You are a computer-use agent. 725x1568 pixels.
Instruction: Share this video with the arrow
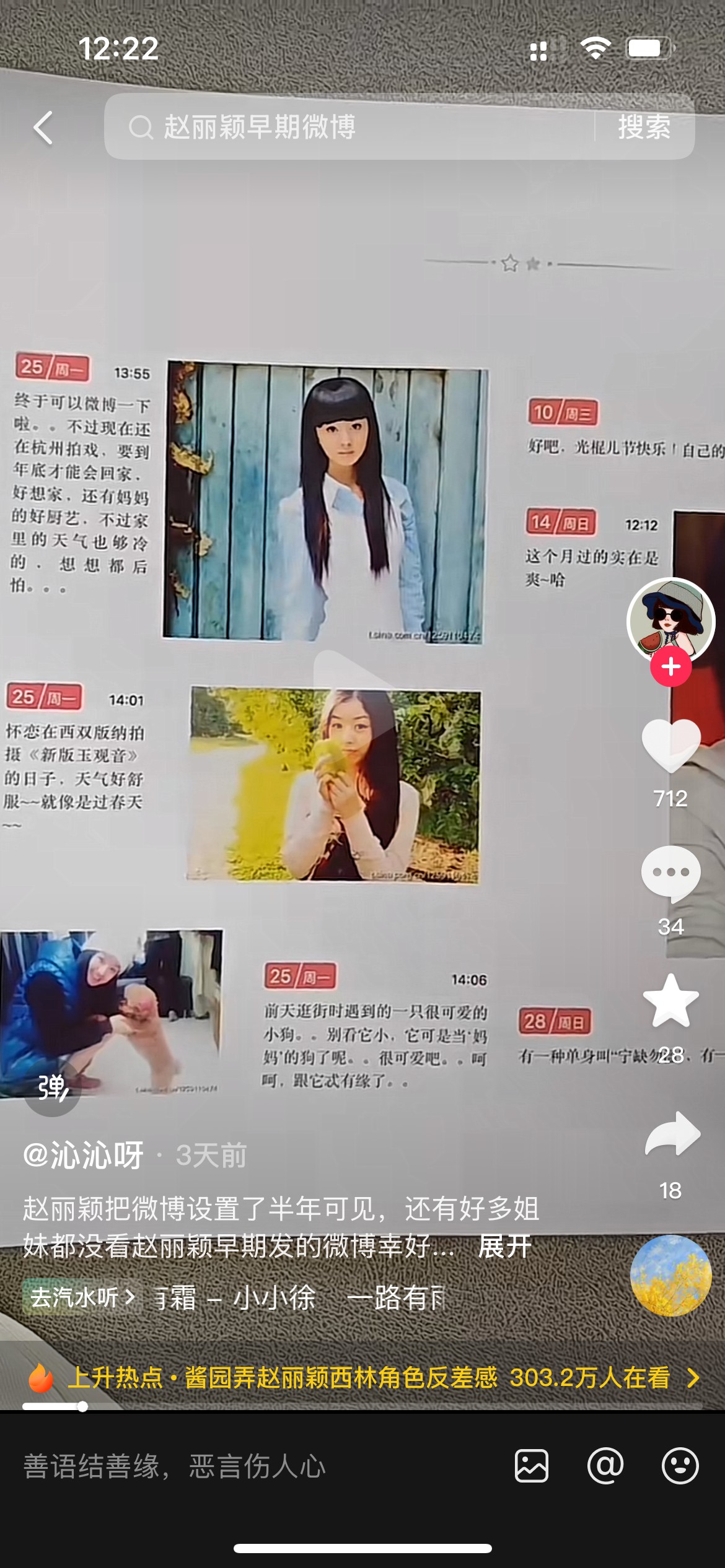pyautogui.click(x=672, y=1135)
